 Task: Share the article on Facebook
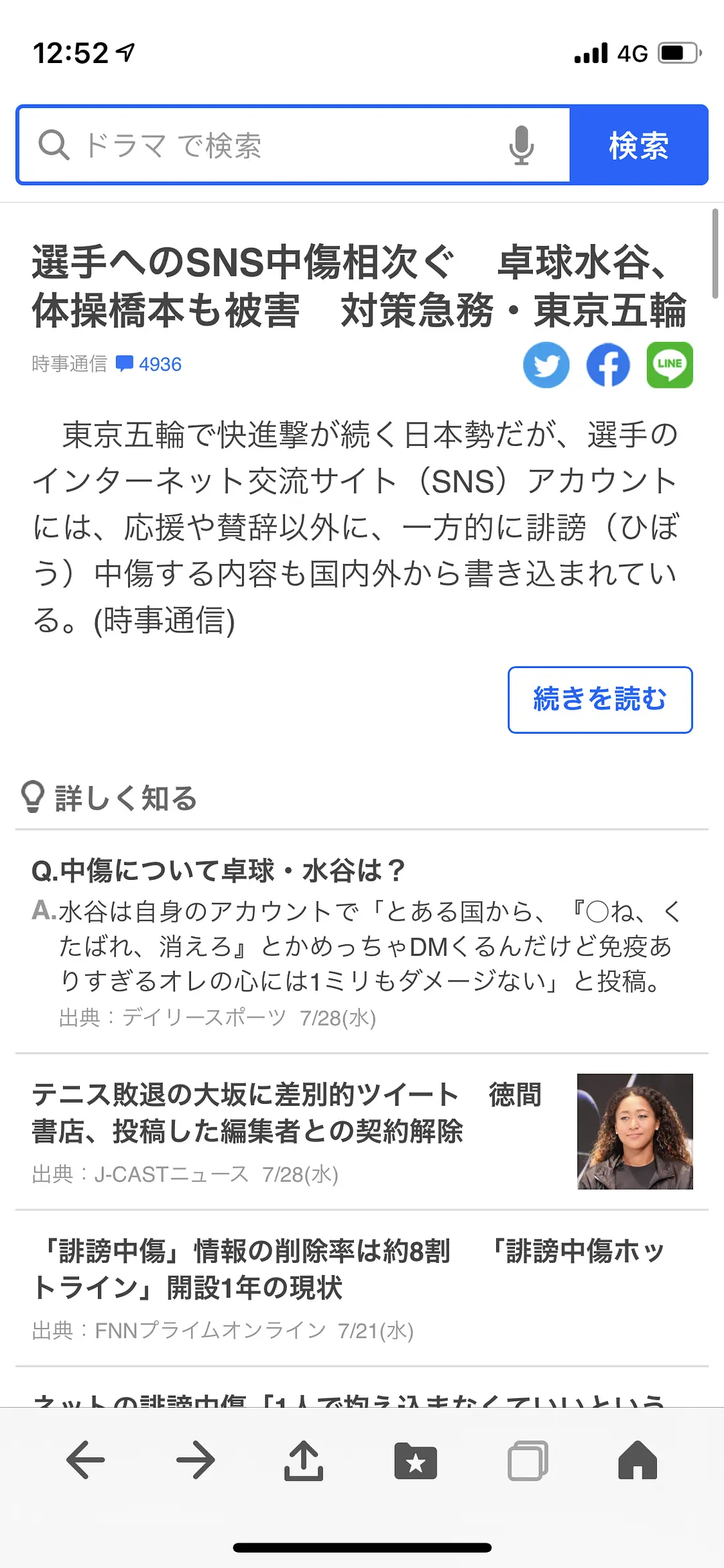(608, 365)
